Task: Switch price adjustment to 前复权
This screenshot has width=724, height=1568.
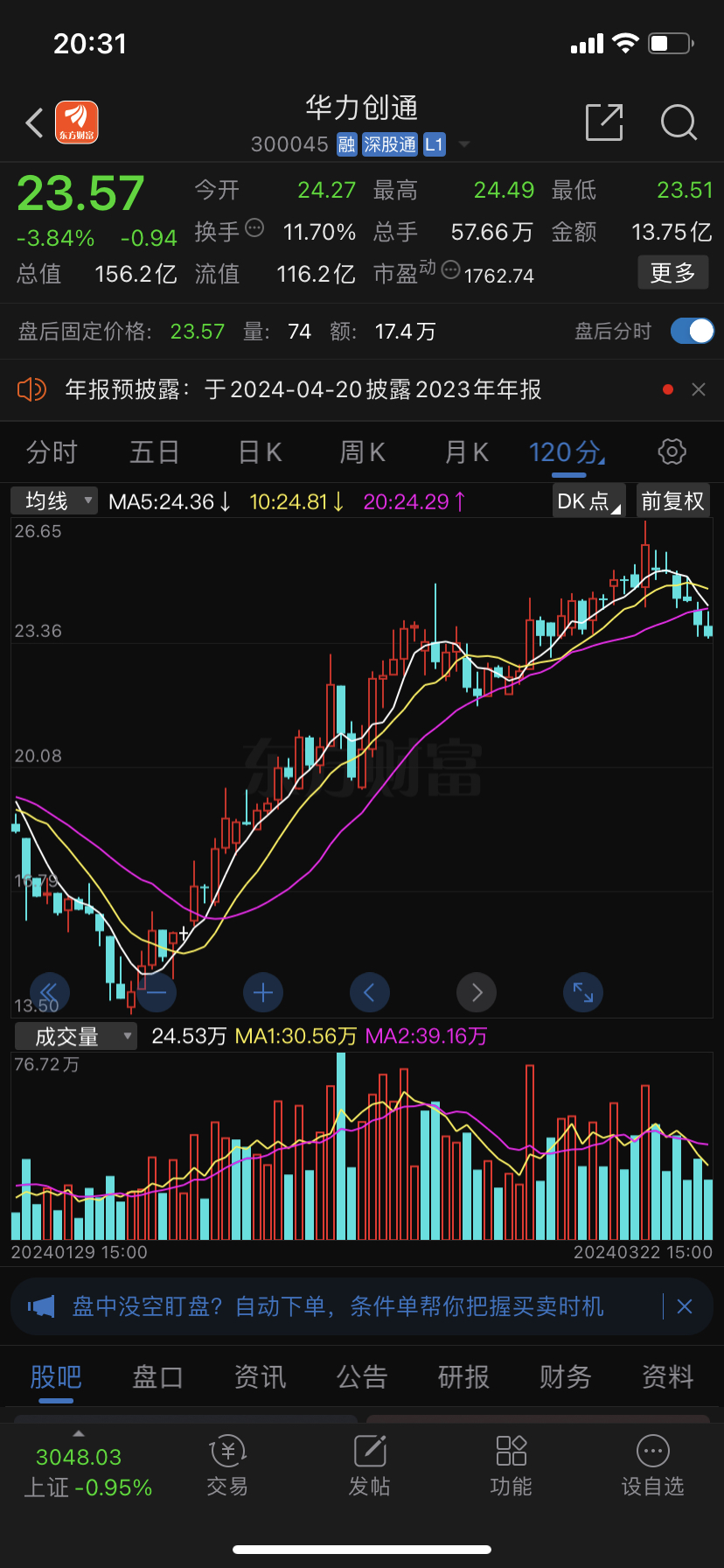Action: point(671,500)
